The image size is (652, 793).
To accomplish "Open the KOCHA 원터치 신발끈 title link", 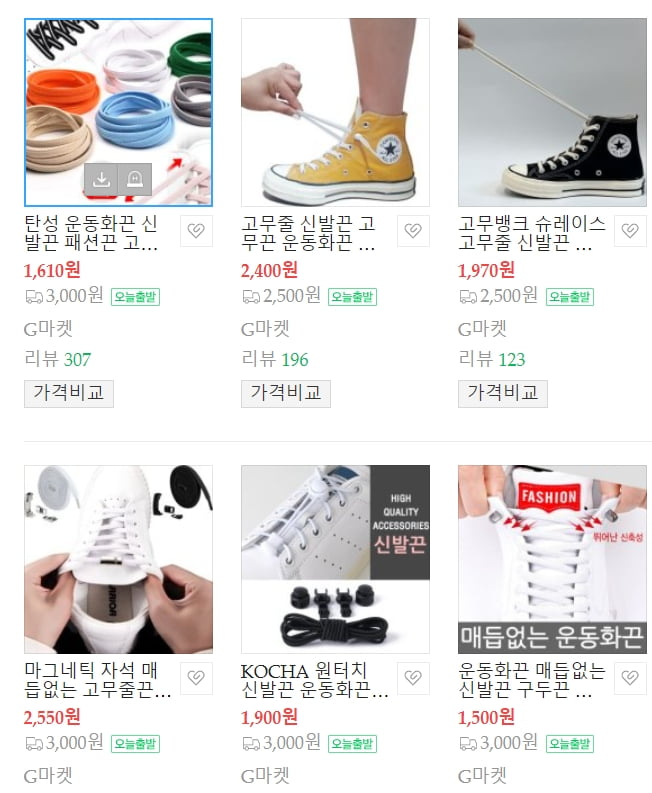I will click(314, 680).
